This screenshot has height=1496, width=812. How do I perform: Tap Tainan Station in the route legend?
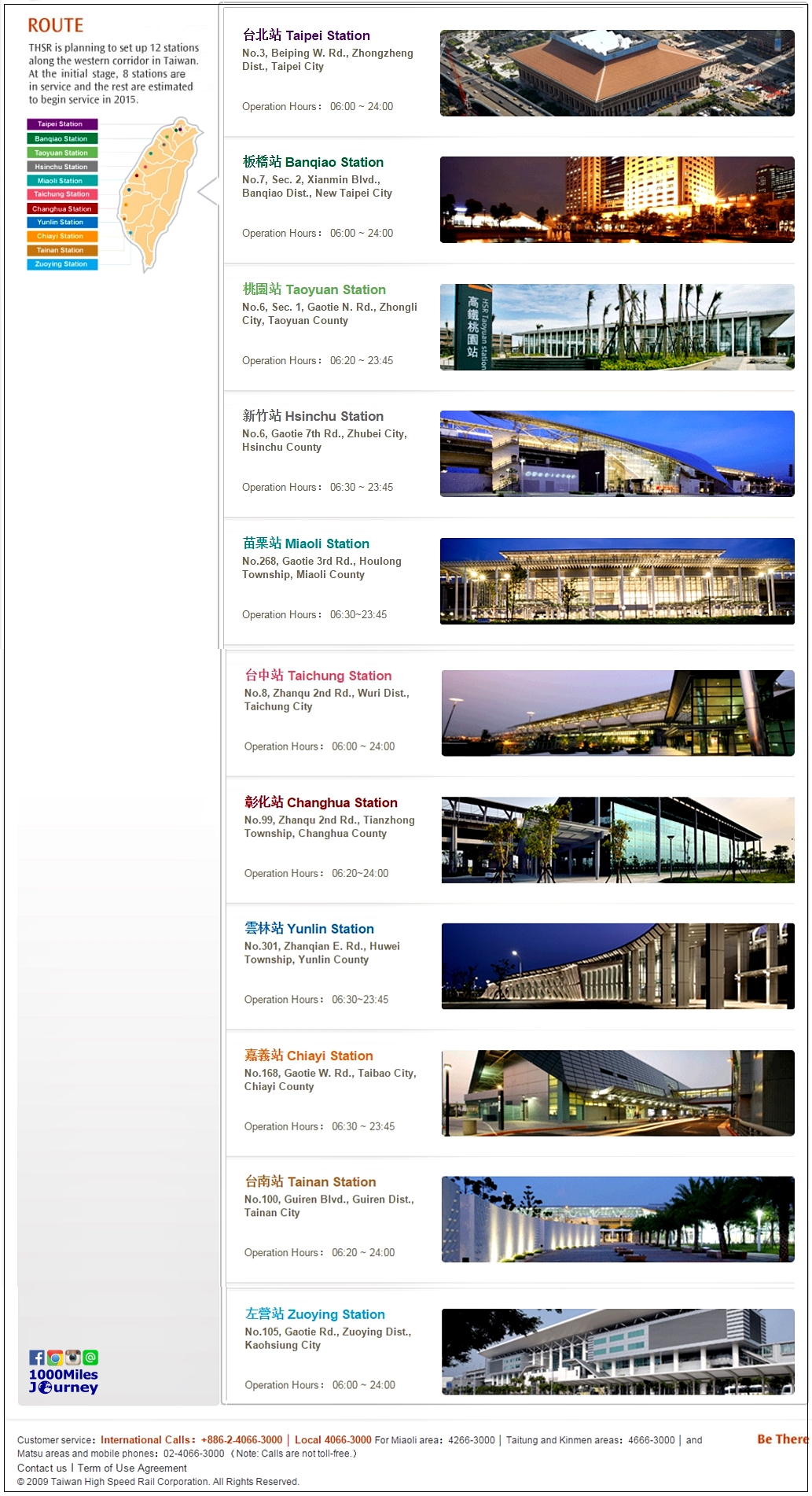[x=62, y=250]
